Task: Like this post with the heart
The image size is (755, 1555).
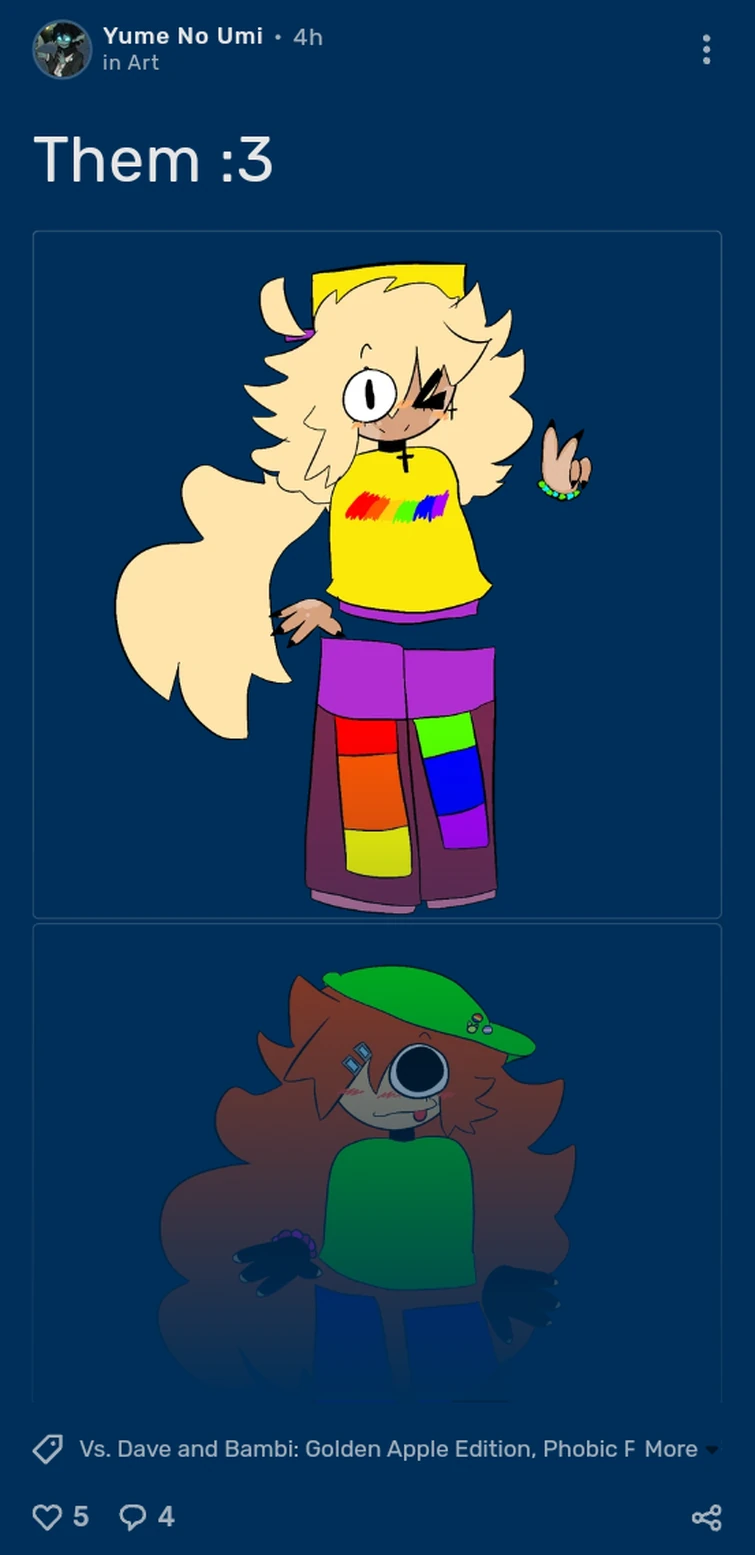Action: [x=47, y=1517]
